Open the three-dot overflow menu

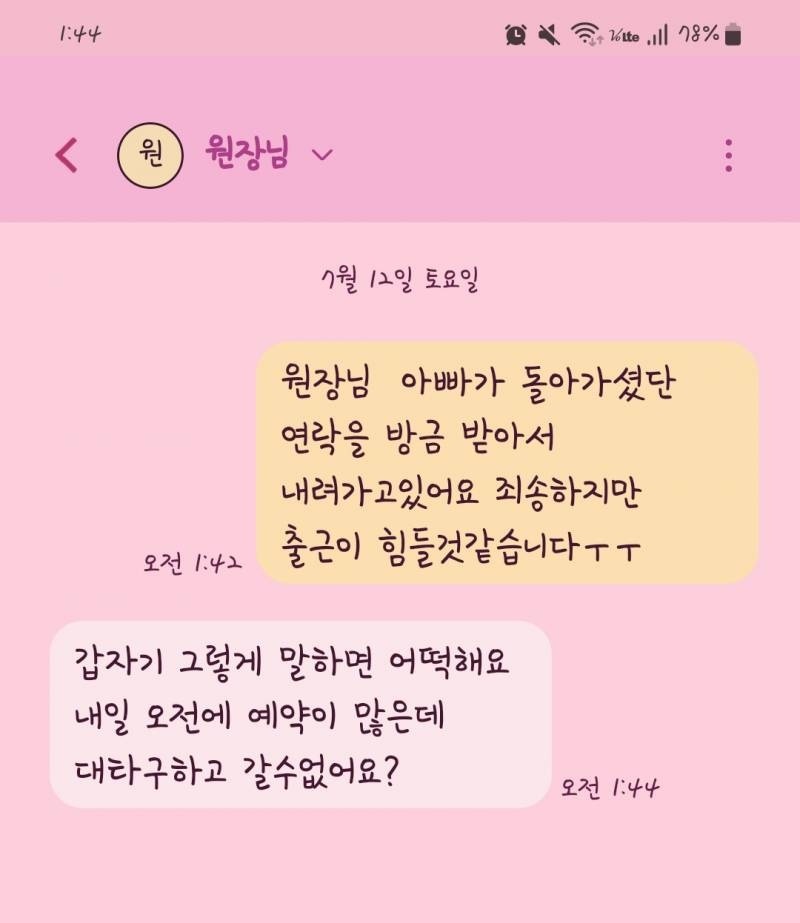(728, 156)
